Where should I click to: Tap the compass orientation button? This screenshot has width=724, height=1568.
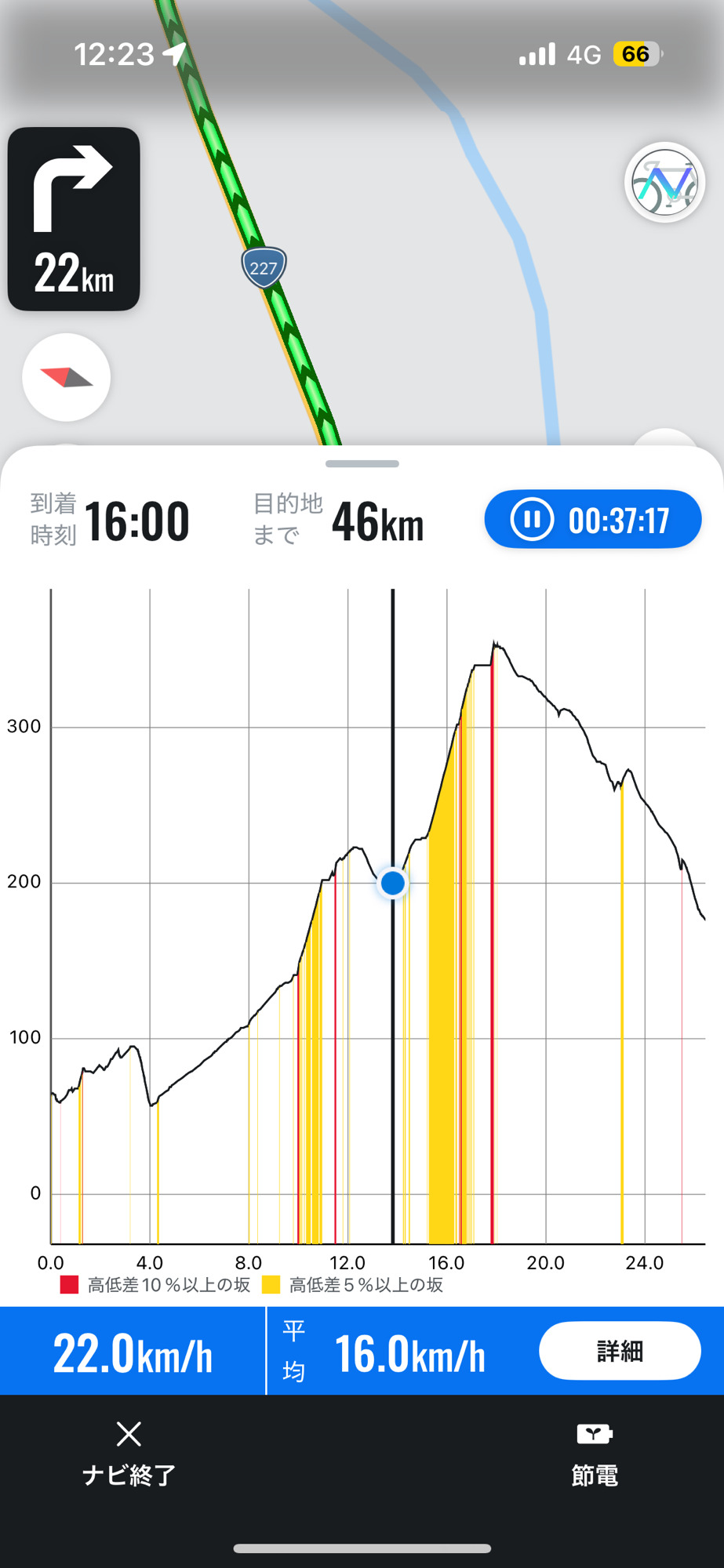tap(66, 377)
